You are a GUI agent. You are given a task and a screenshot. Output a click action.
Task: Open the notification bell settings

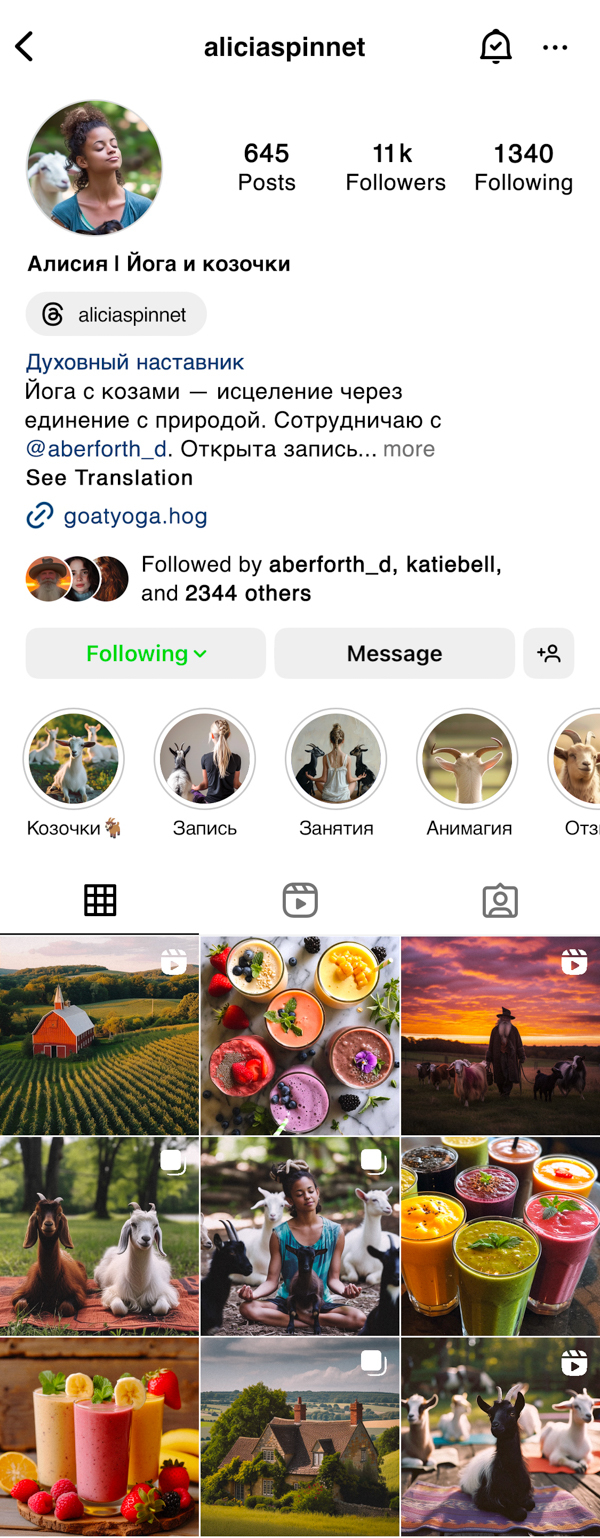495,46
